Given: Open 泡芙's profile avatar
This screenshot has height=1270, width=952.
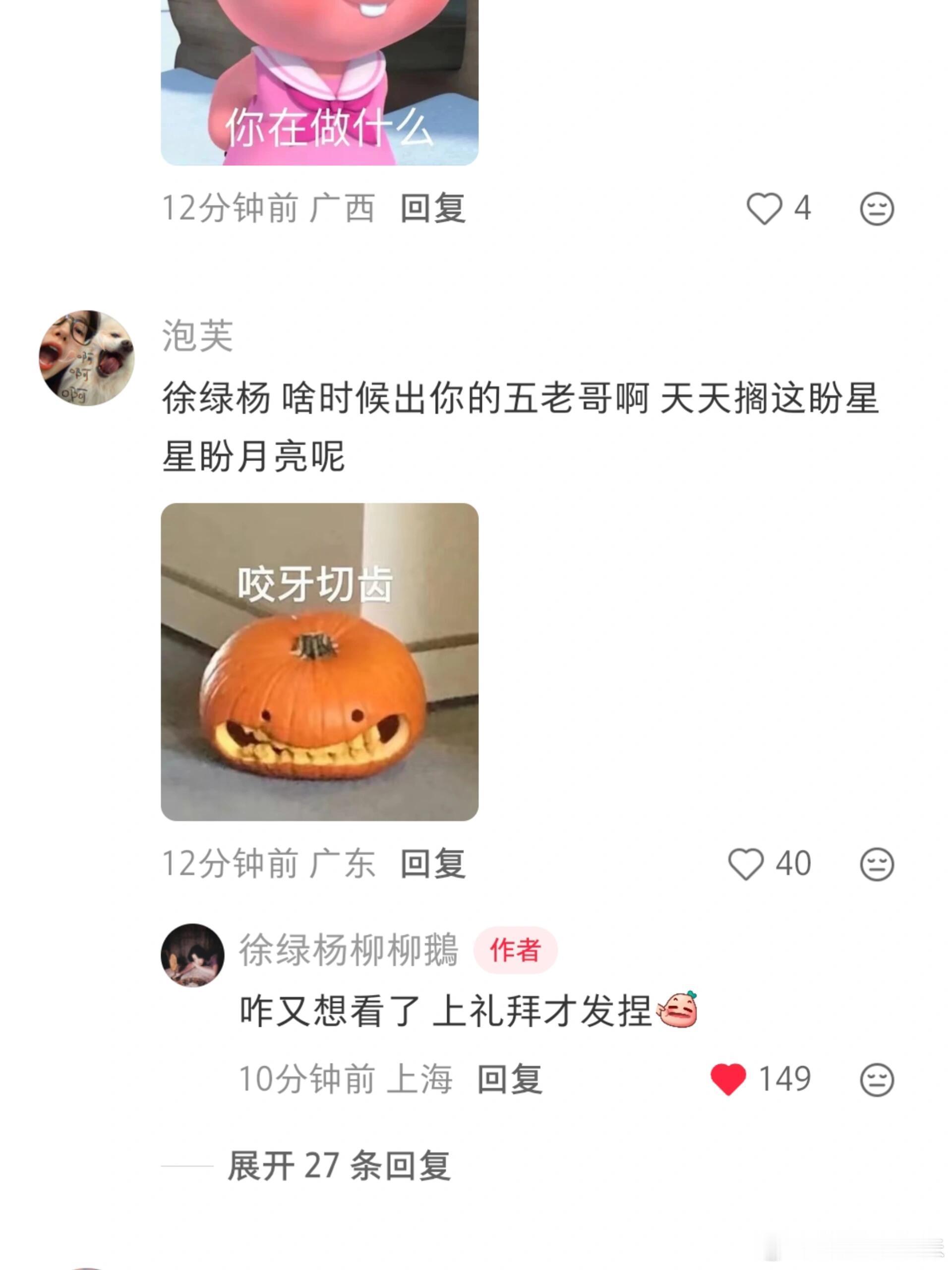Looking at the screenshot, I should click(87, 358).
